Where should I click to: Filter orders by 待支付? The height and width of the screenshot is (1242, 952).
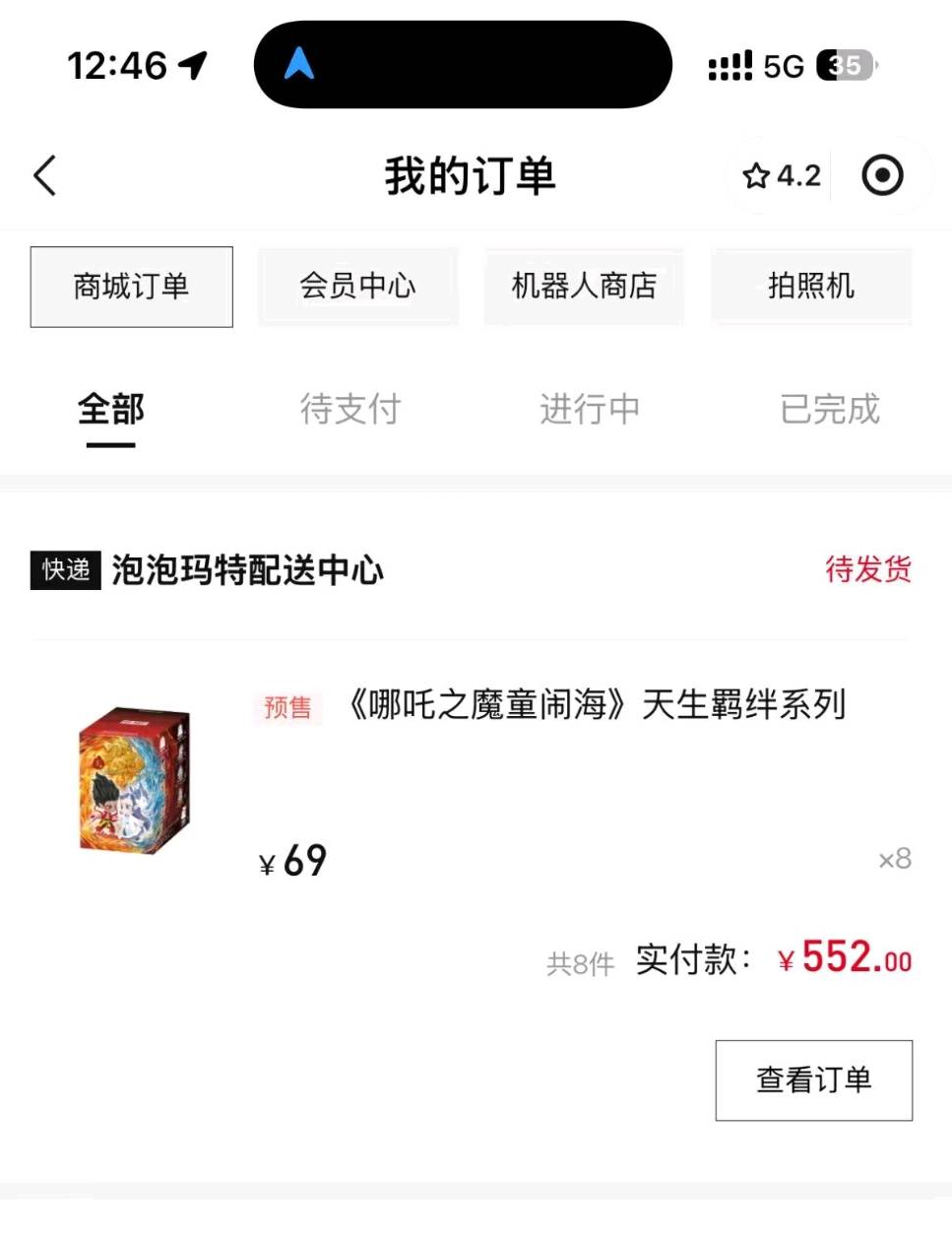(x=350, y=409)
